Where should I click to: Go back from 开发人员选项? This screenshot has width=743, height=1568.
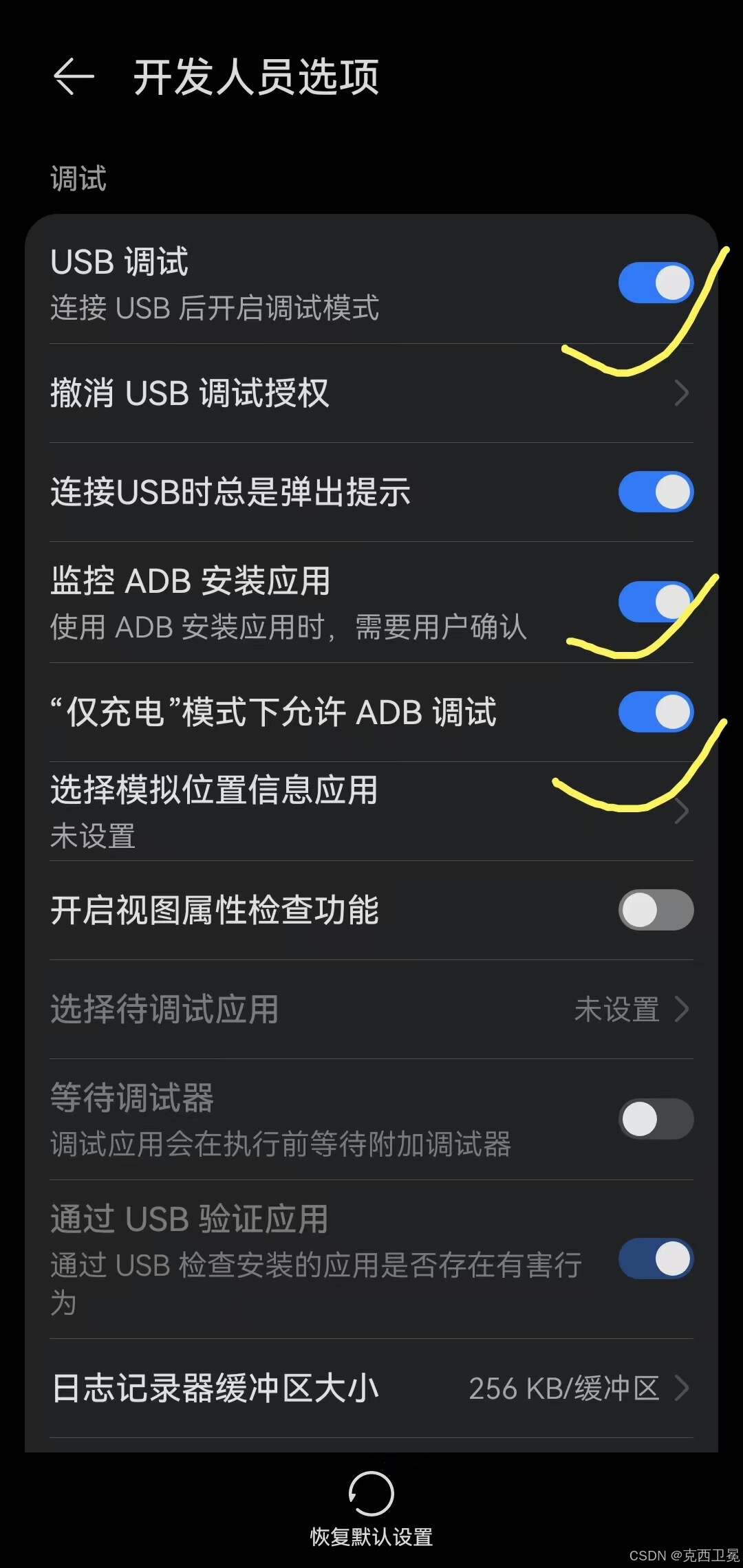pos(74,76)
